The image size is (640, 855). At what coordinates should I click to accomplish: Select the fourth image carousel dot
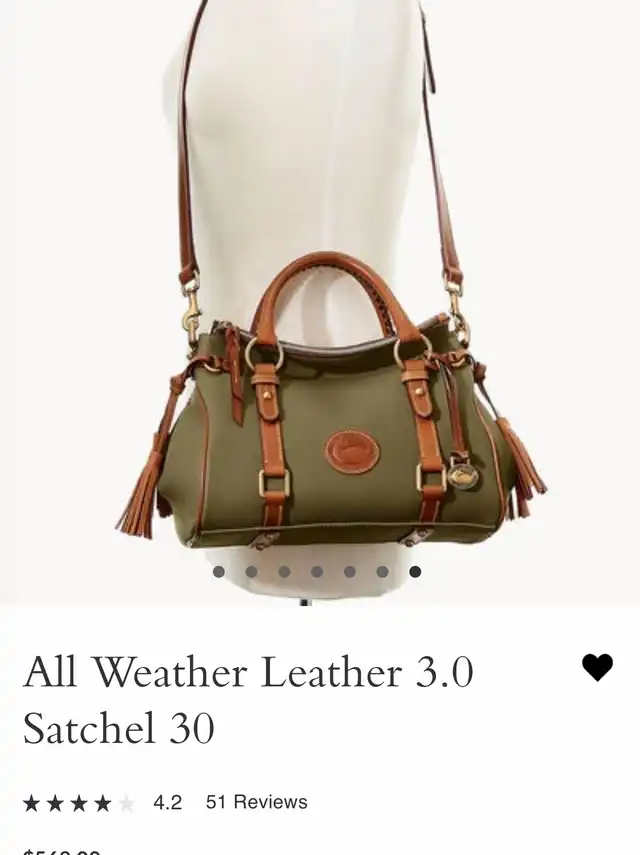[317, 572]
